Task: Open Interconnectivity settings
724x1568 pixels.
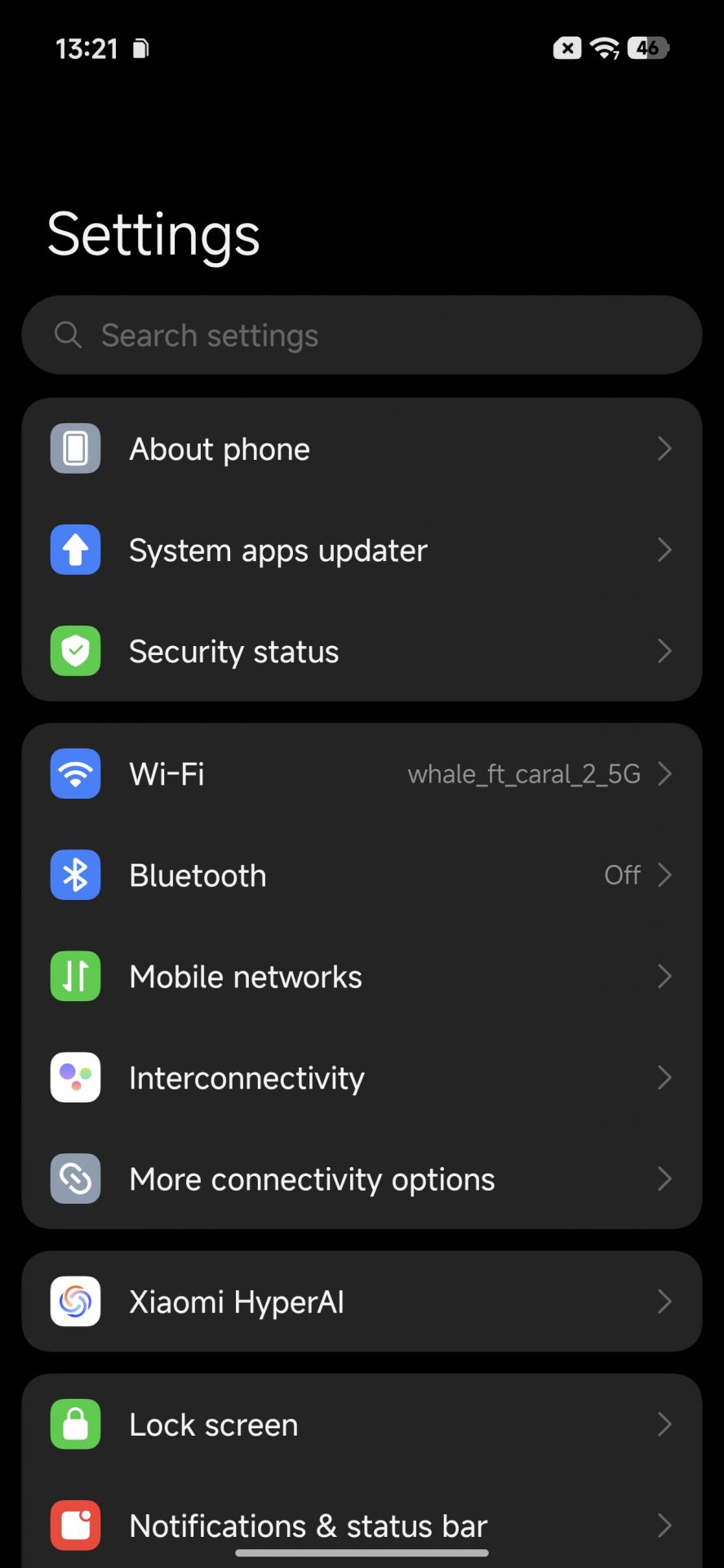Action: point(362,1077)
